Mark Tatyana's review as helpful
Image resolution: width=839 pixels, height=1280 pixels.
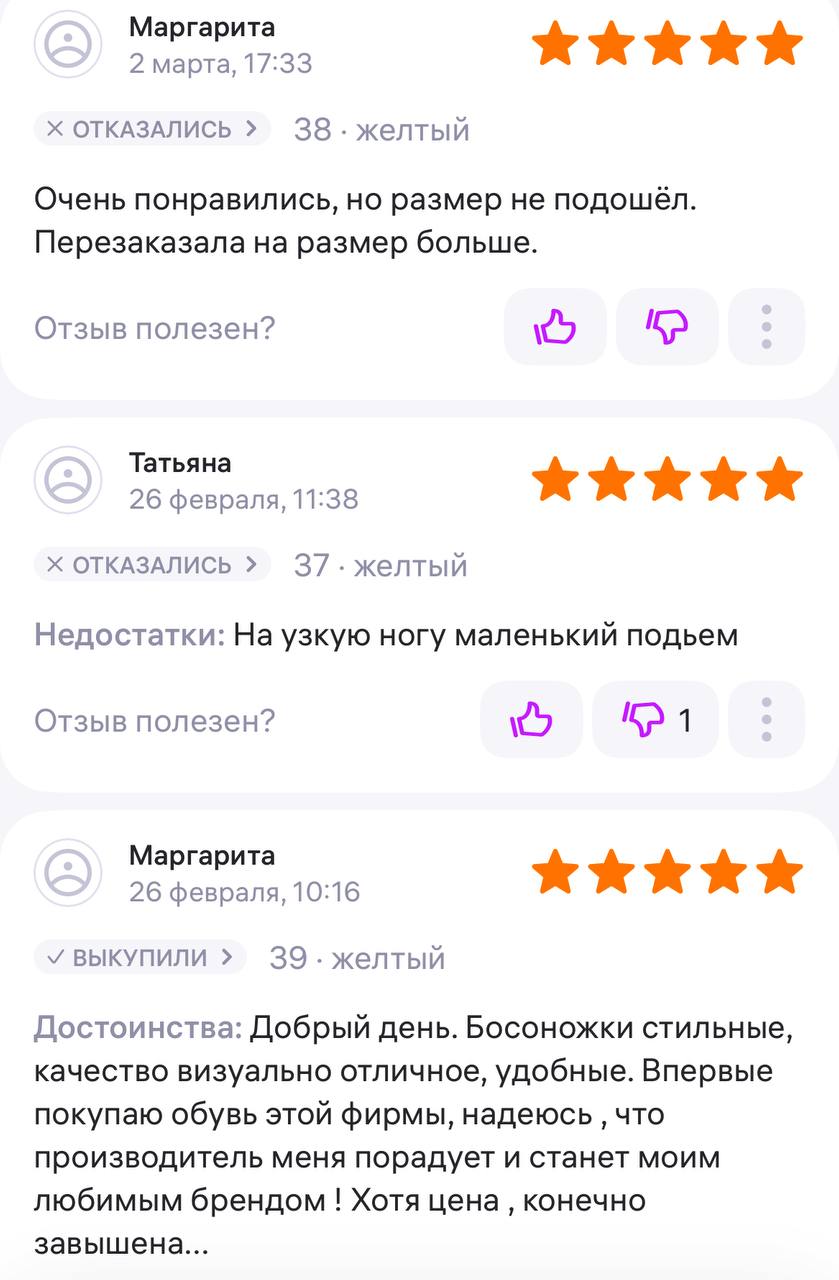531,719
